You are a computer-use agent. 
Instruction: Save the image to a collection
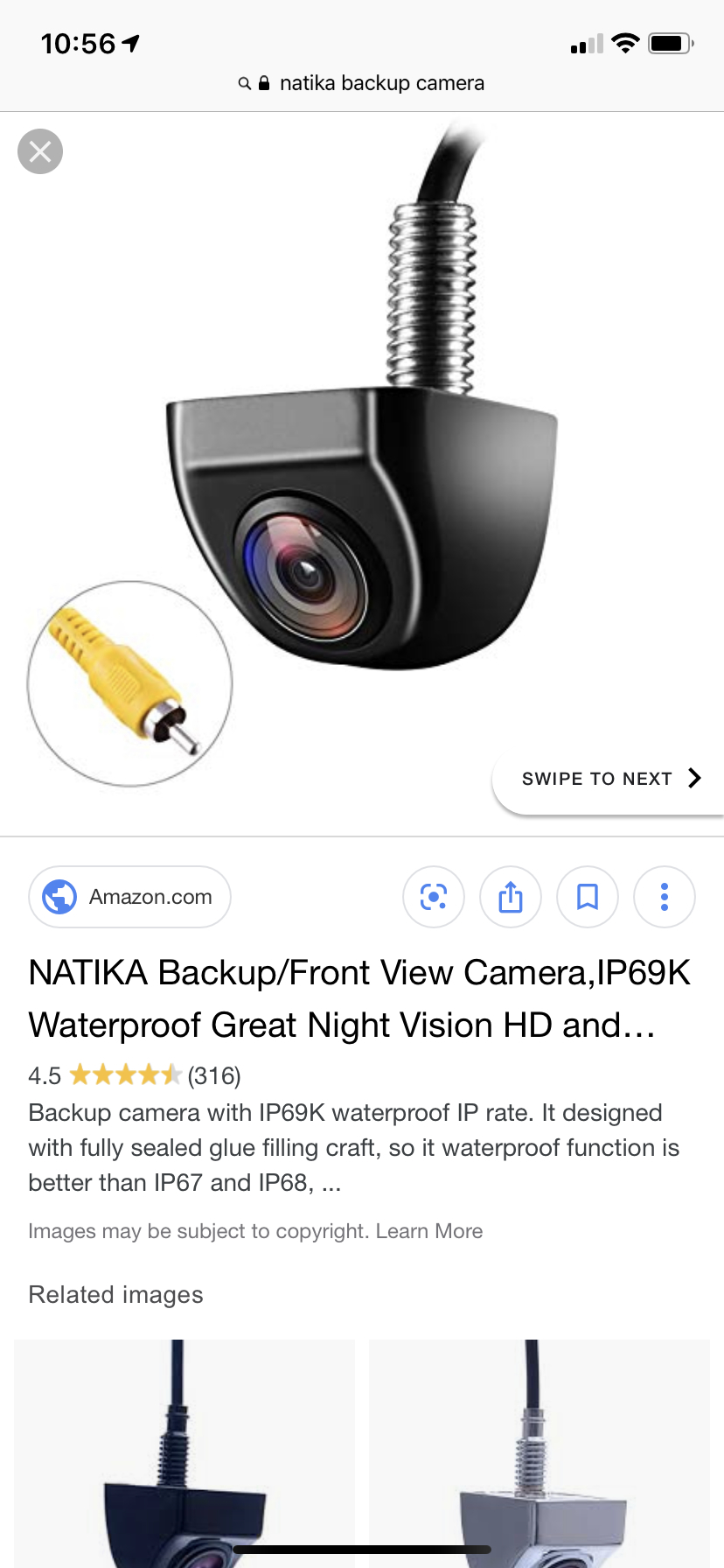point(588,897)
